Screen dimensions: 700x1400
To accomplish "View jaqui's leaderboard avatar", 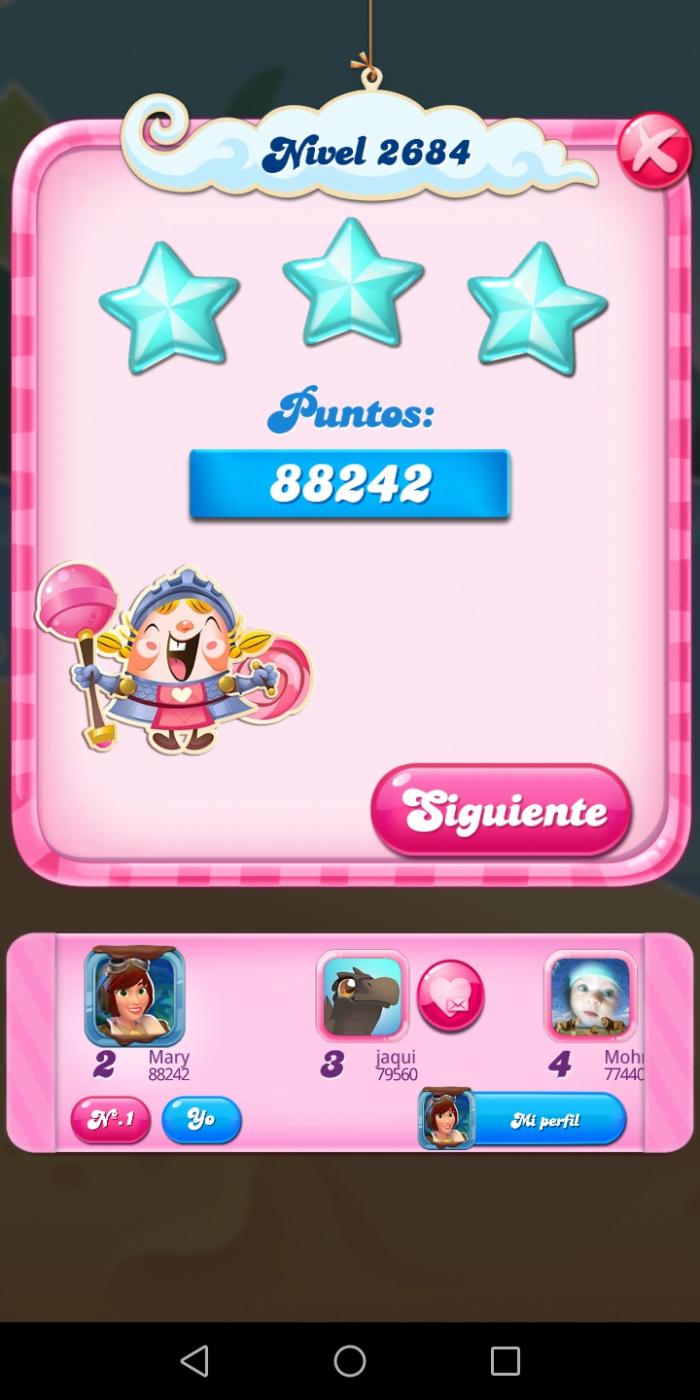I will point(362,996).
